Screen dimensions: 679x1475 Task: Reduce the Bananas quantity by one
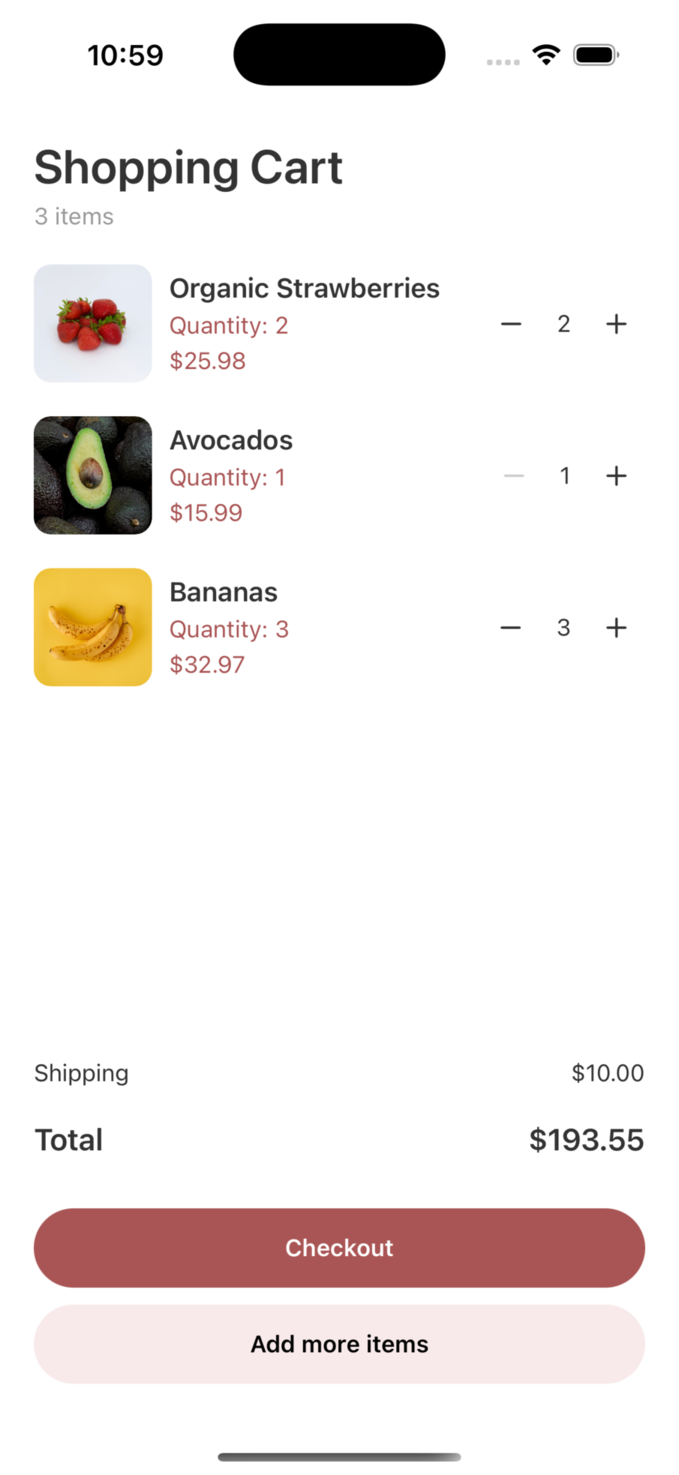click(x=511, y=628)
